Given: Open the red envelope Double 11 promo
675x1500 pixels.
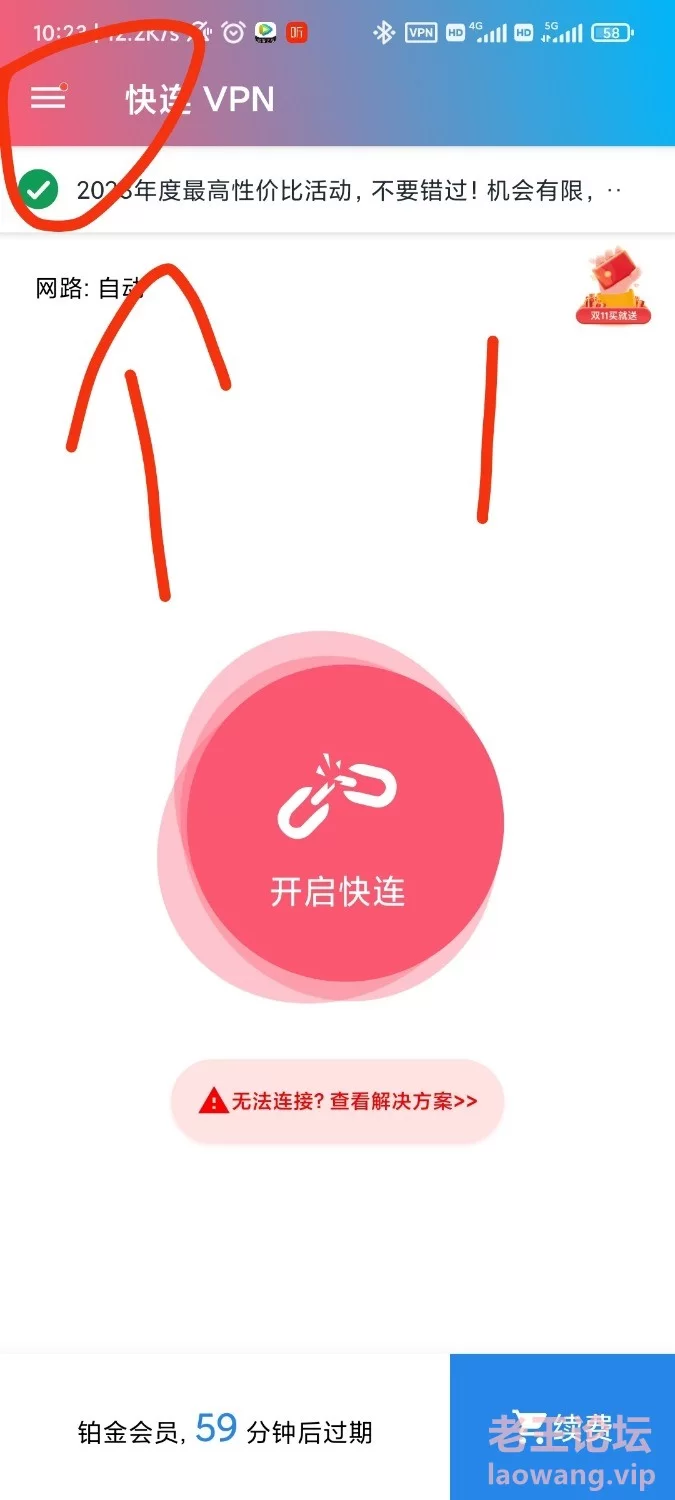Looking at the screenshot, I should click(x=613, y=287).
